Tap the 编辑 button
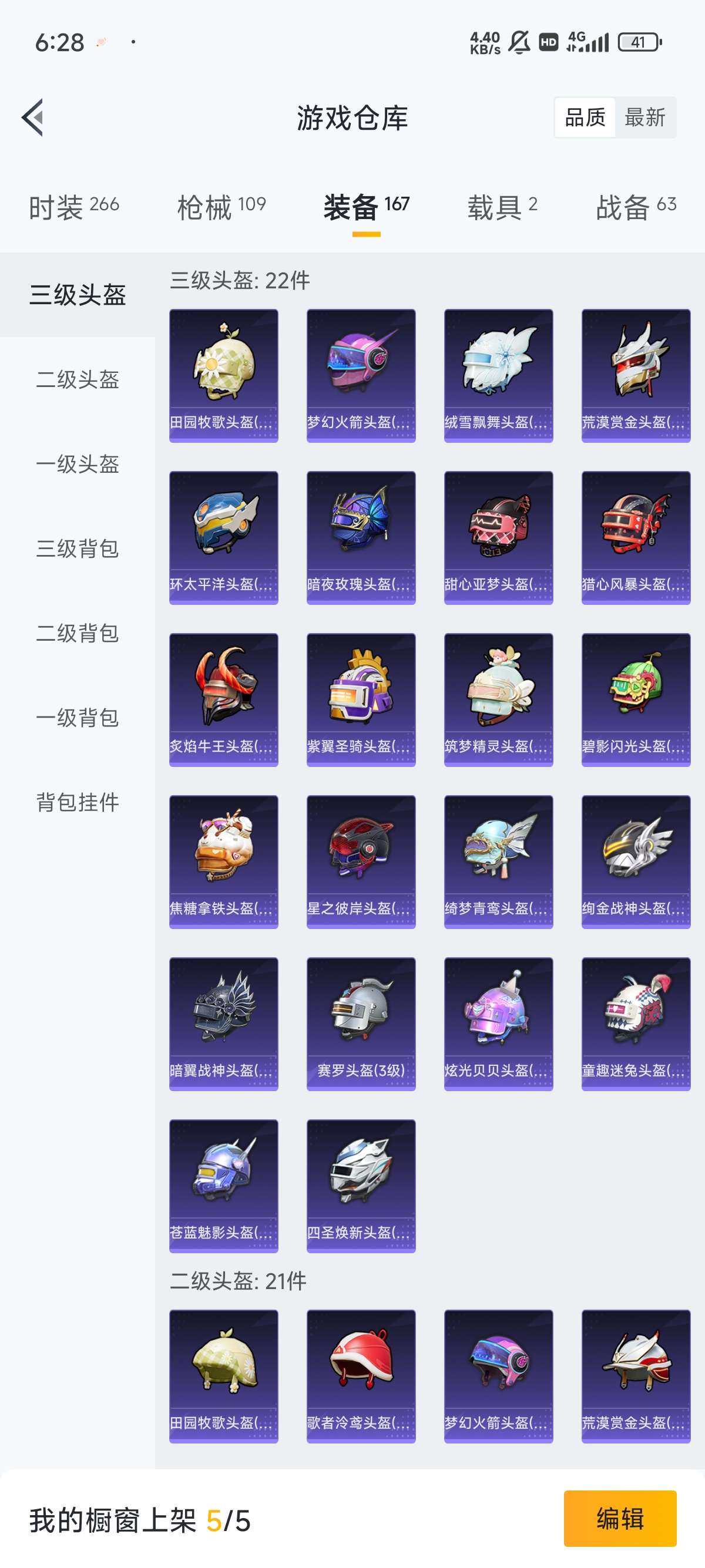Viewport: 705px width, 1568px height. pos(620,1519)
